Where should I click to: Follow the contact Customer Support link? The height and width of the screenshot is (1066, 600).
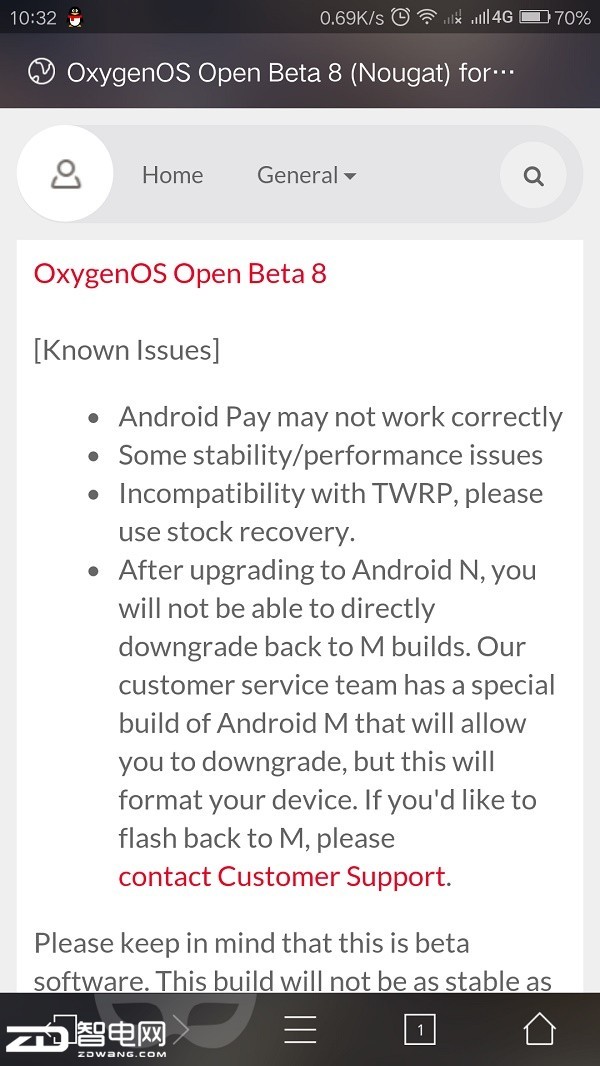[282, 876]
